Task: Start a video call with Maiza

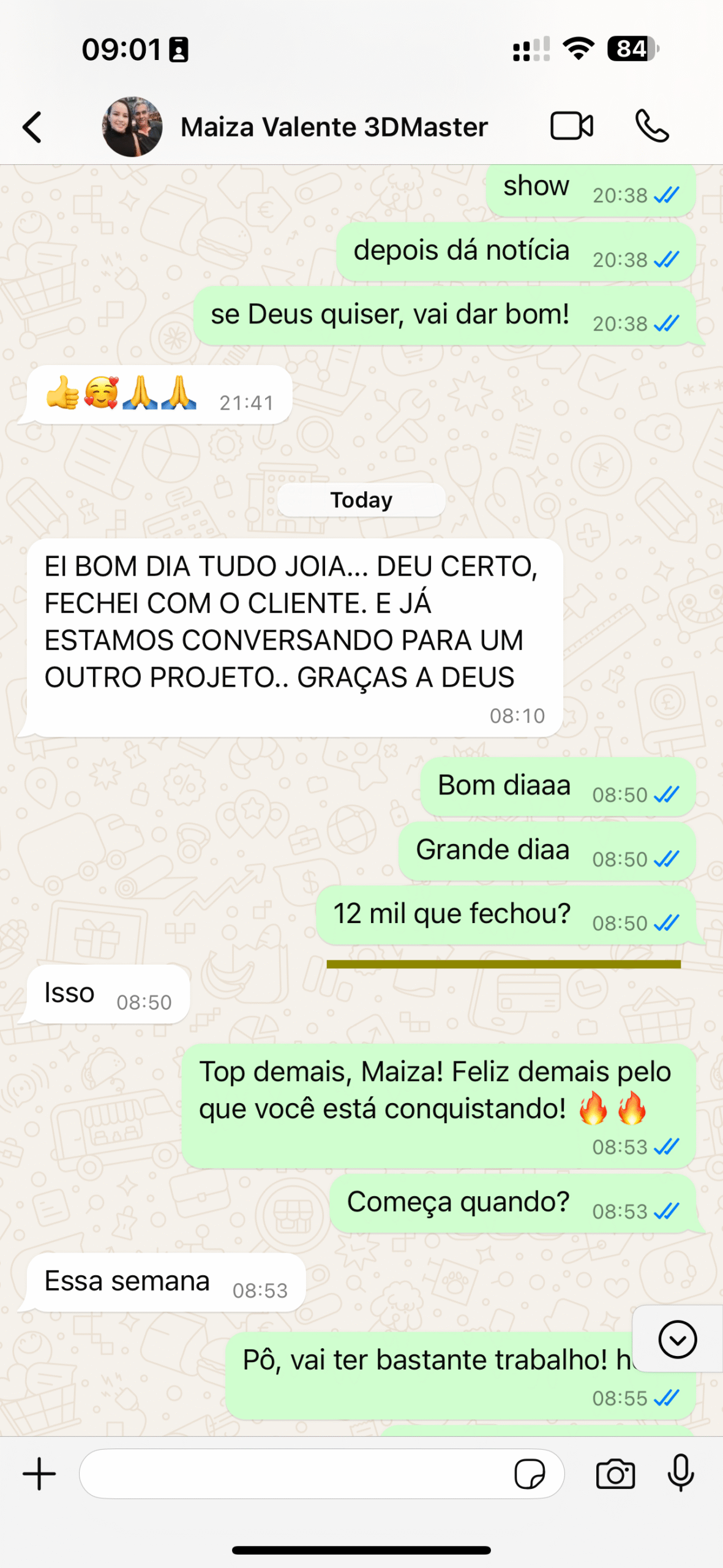Action: click(571, 127)
